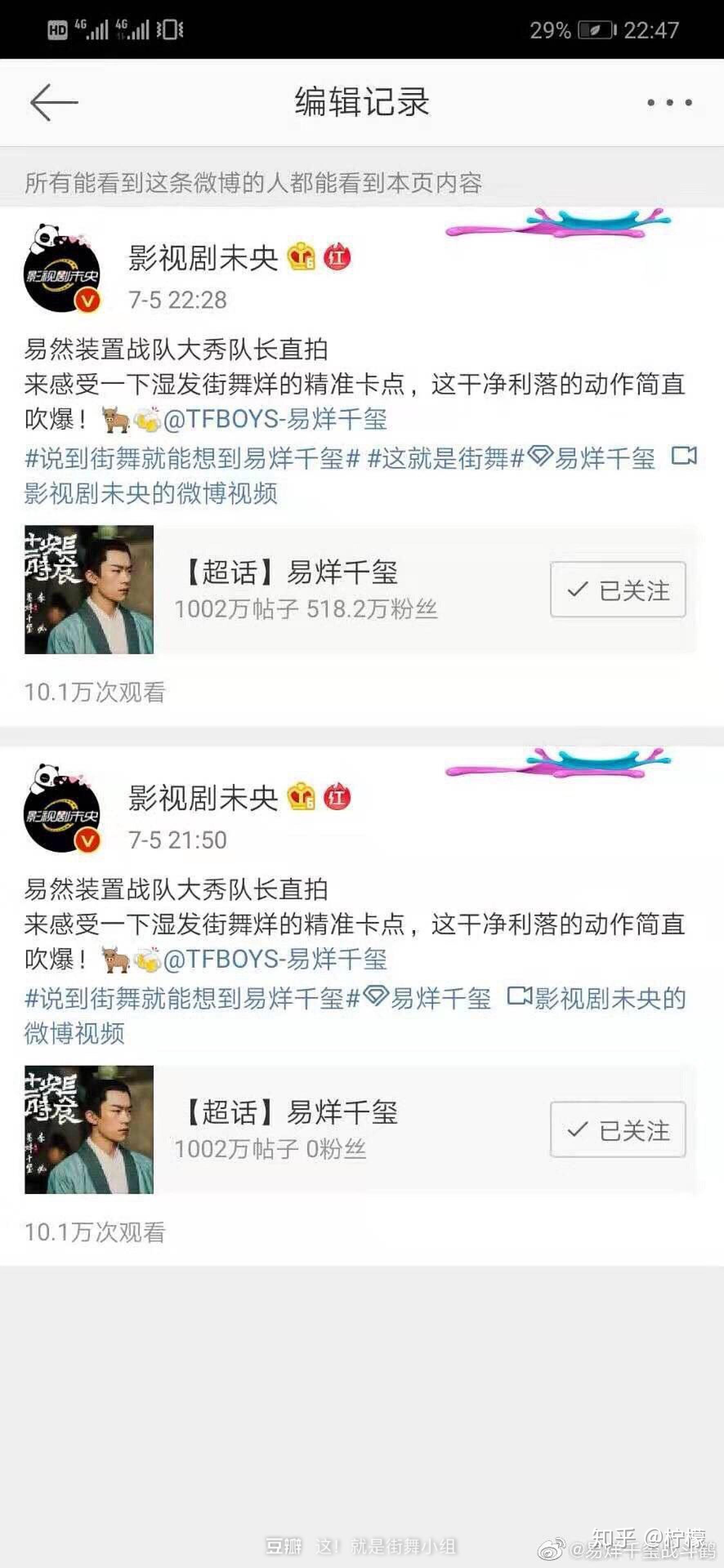This screenshot has height=1568, width=724.
Task: Open #说到街舞就能想到易烊千玺# in the 22:28 post
Action: click(x=192, y=458)
